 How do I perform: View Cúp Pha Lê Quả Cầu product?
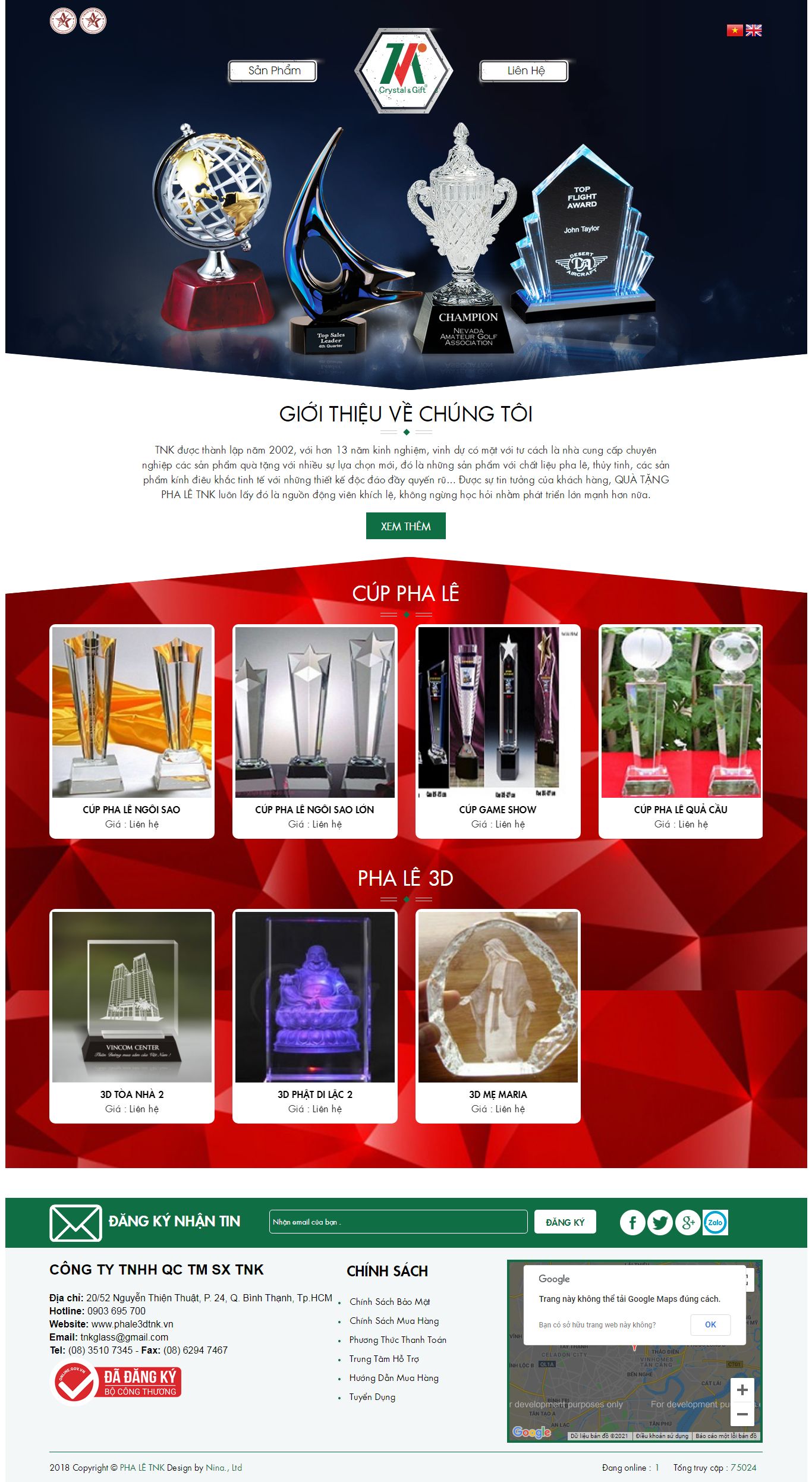(680, 809)
